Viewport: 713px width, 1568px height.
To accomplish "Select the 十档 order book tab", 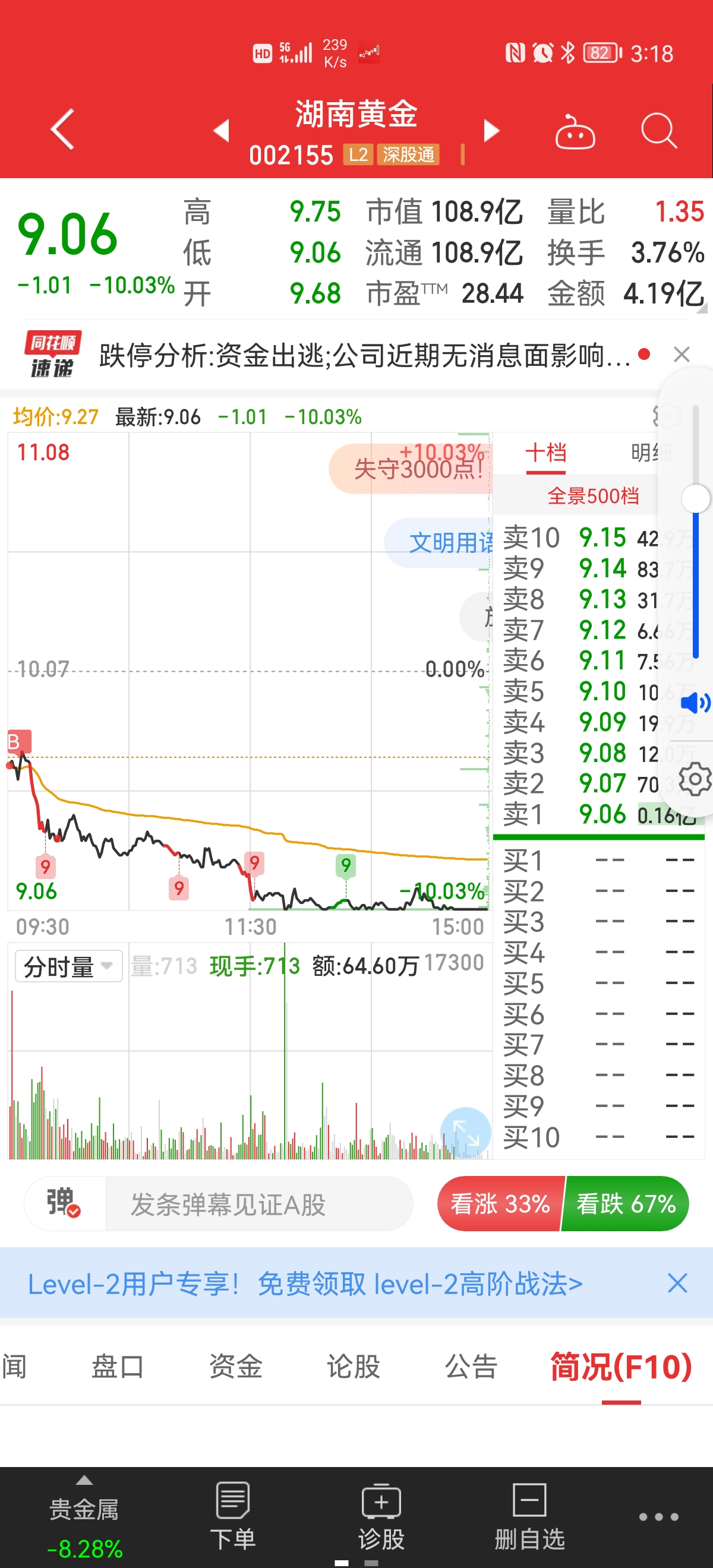I will [x=545, y=453].
